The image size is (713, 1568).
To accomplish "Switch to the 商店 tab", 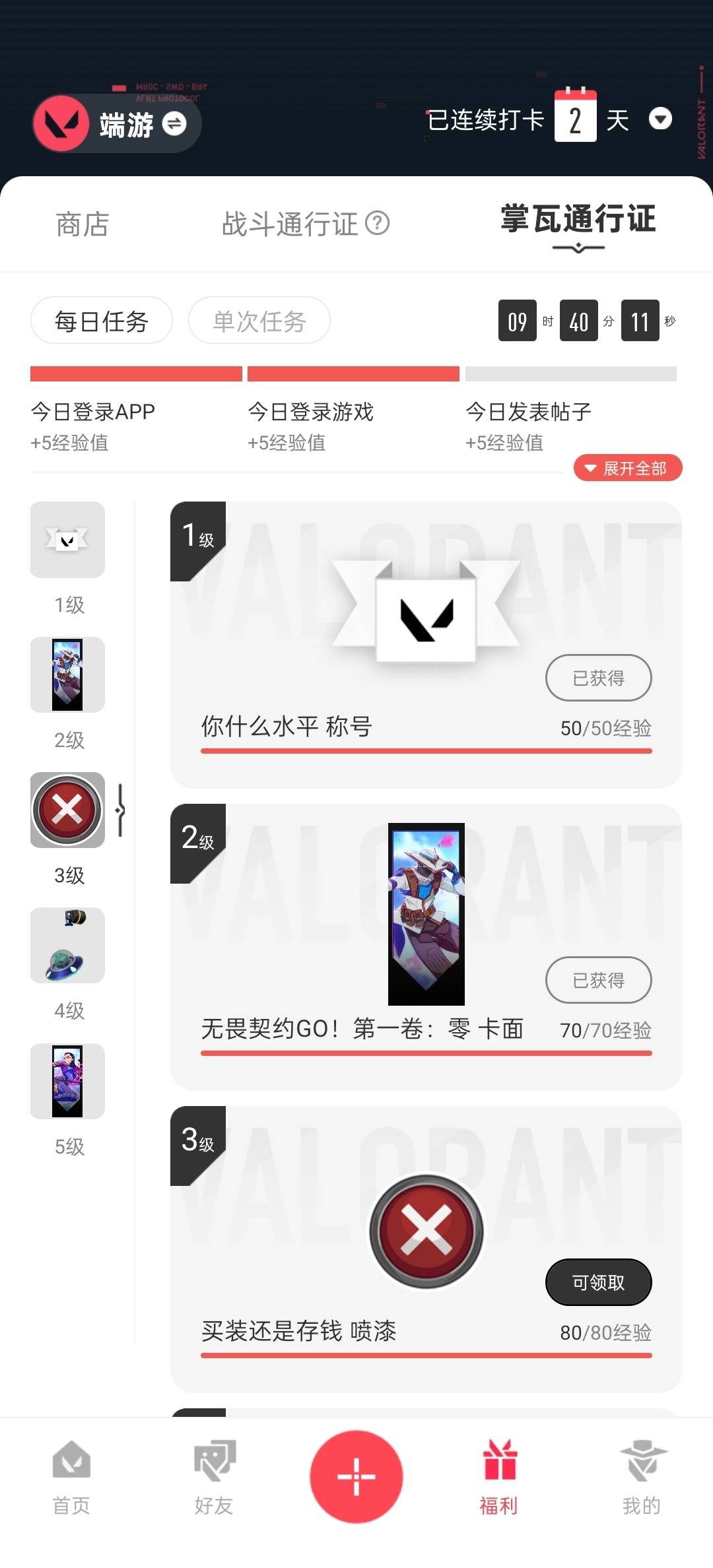I will coord(83,224).
